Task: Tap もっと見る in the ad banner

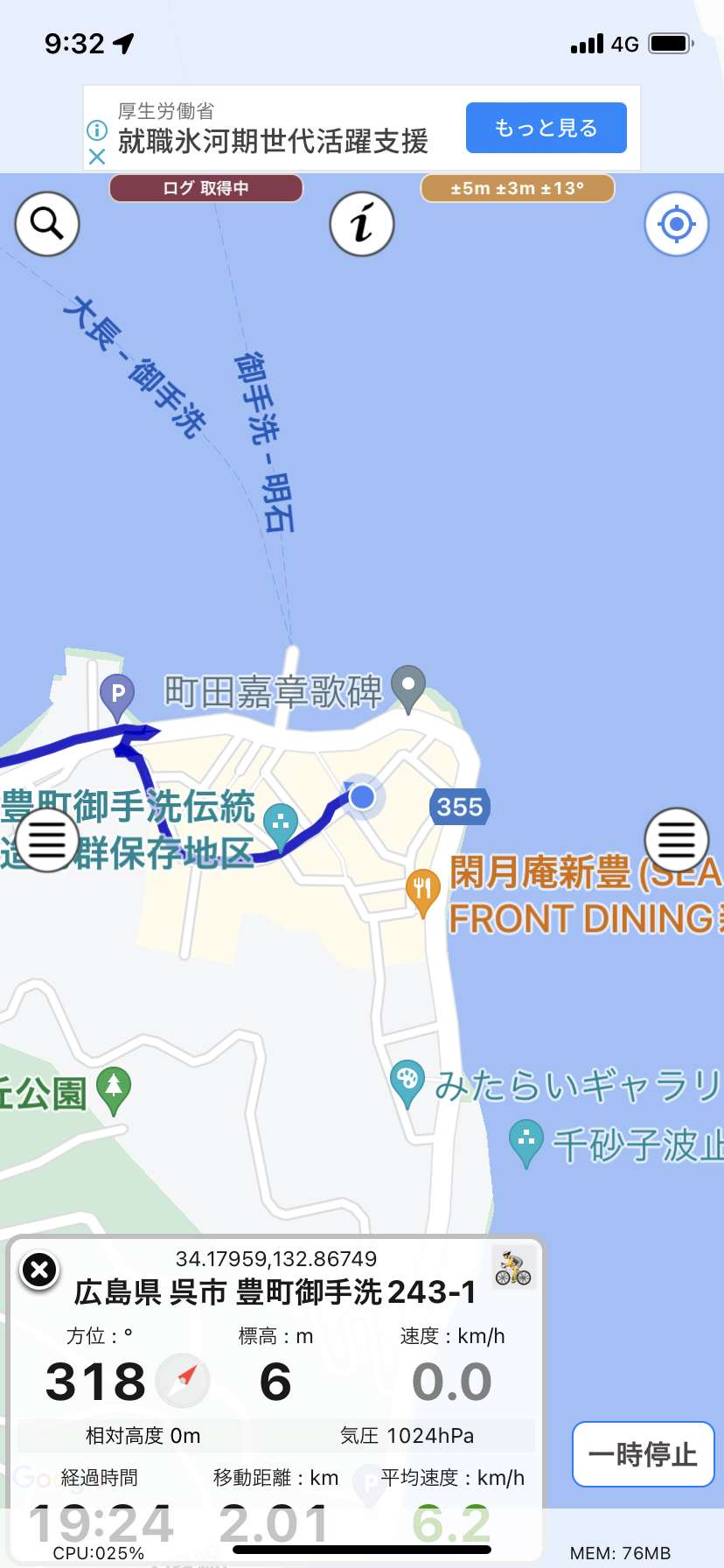Action: [x=546, y=128]
